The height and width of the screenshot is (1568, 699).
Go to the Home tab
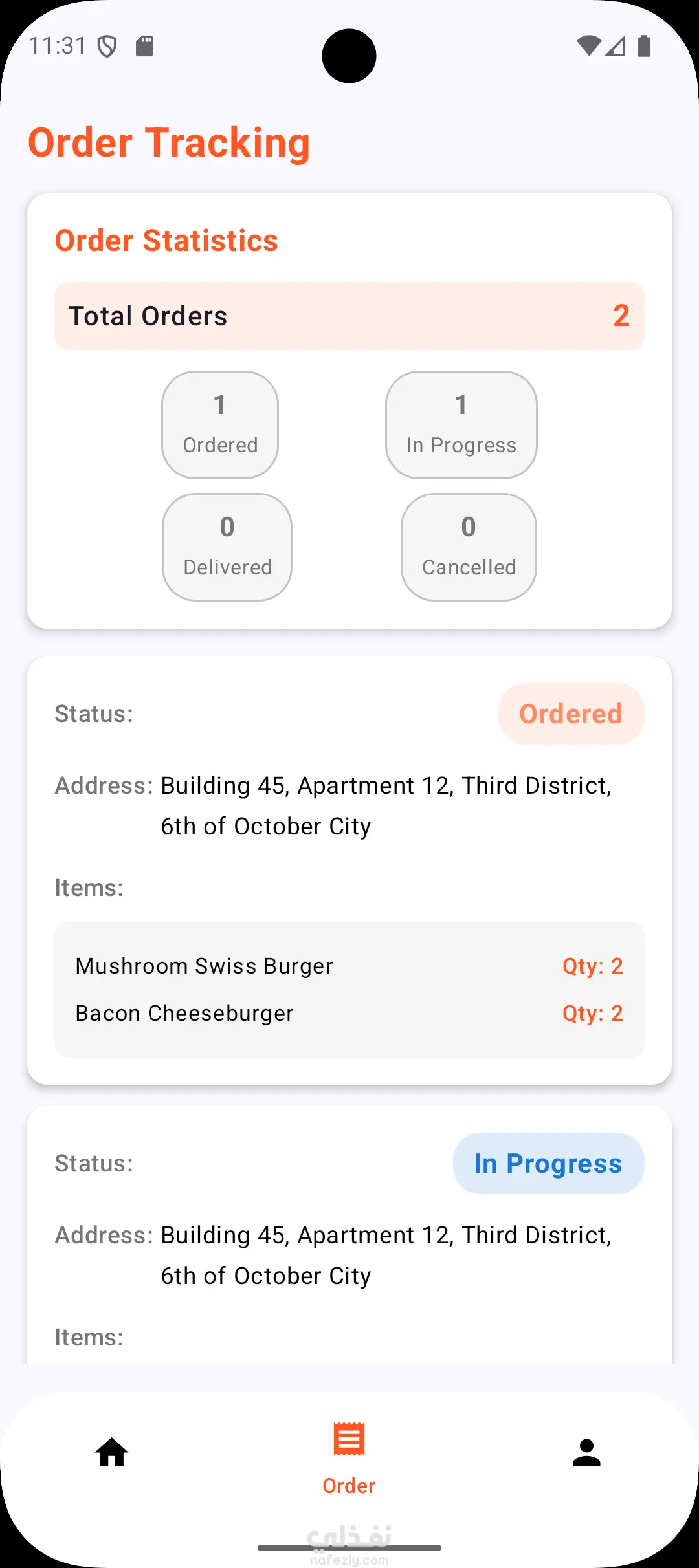point(112,1453)
